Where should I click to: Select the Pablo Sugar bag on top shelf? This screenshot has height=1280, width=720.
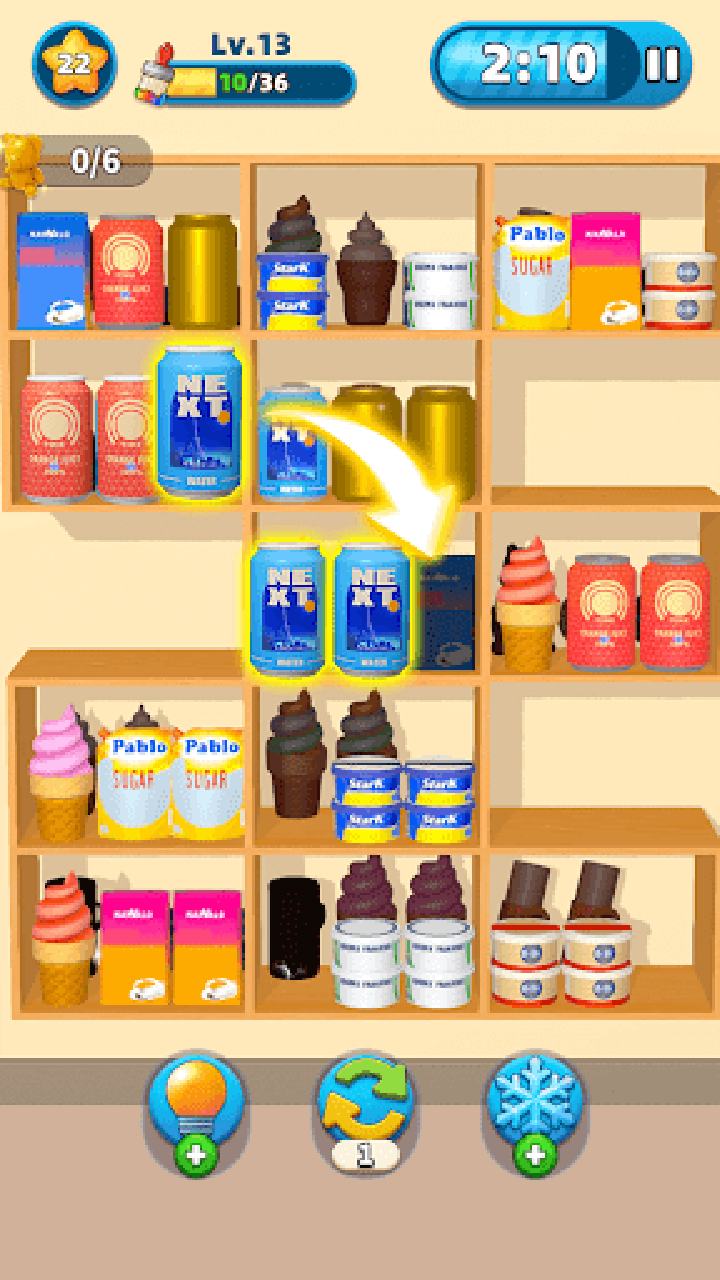click(x=531, y=272)
